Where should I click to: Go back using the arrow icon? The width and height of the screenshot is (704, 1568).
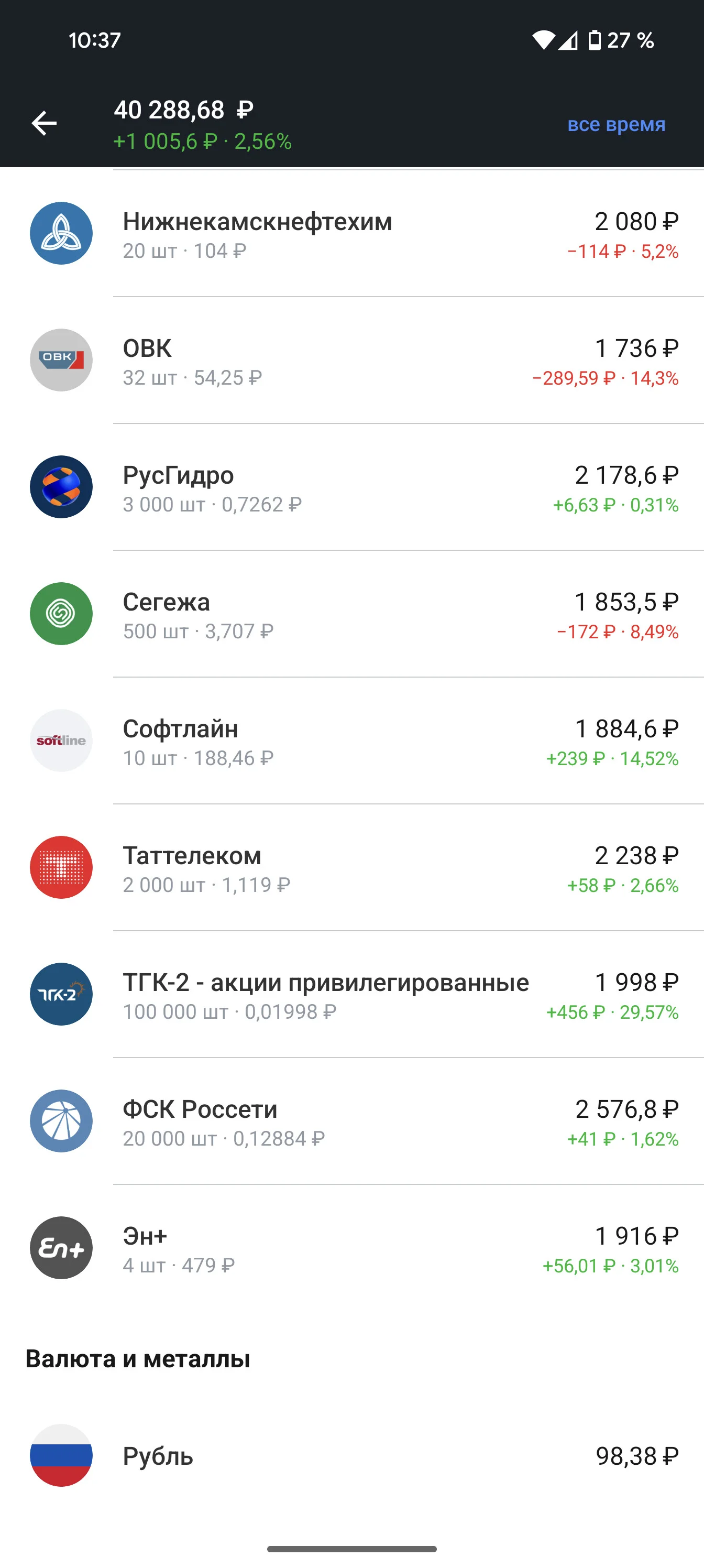(x=45, y=124)
